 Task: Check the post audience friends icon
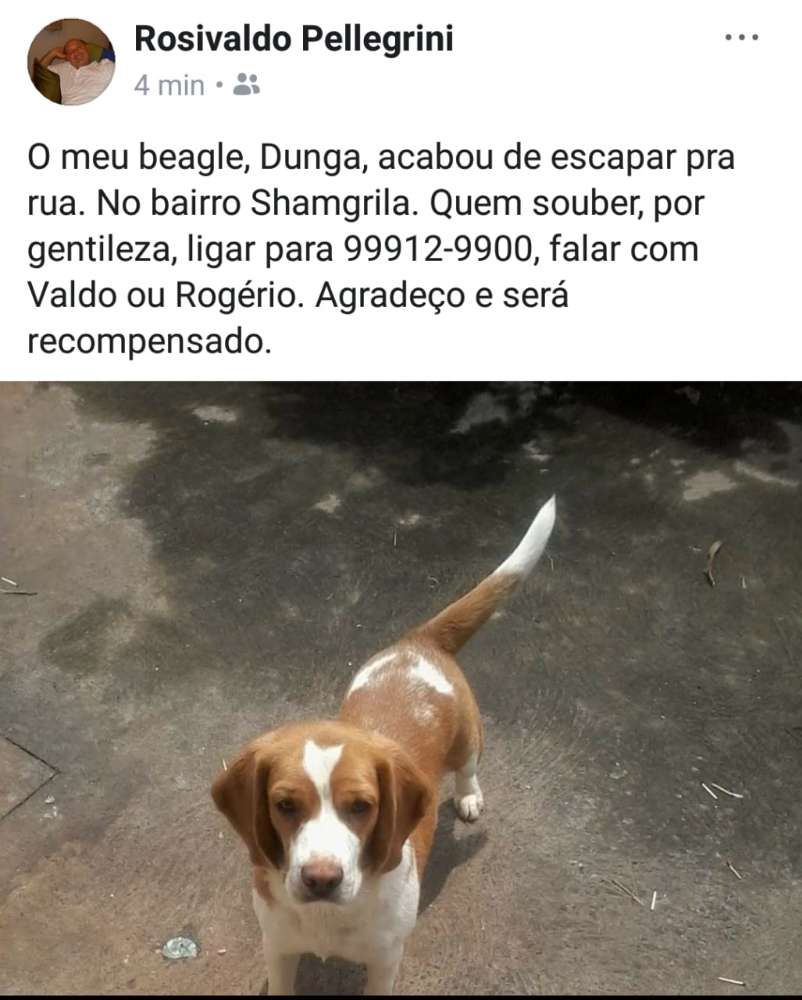(x=246, y=85)
